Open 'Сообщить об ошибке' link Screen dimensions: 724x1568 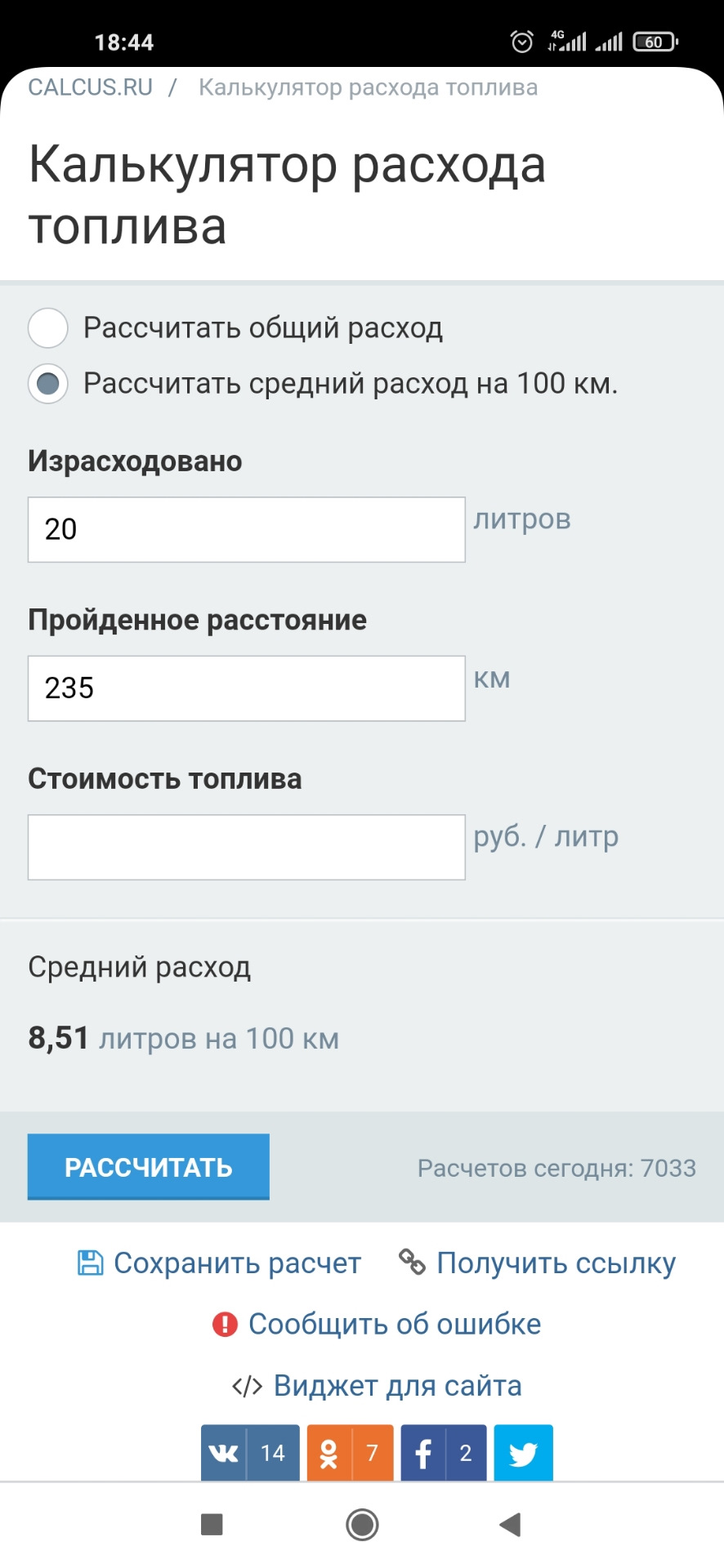377,1324
